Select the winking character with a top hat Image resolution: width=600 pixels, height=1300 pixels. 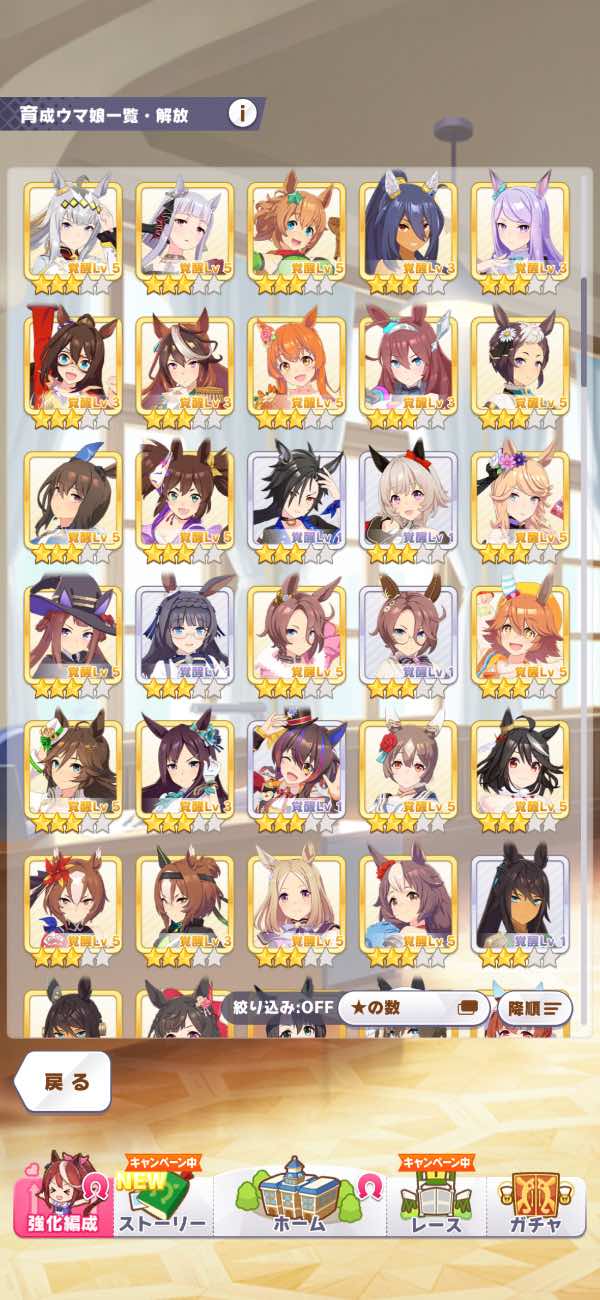pos(297,776)
